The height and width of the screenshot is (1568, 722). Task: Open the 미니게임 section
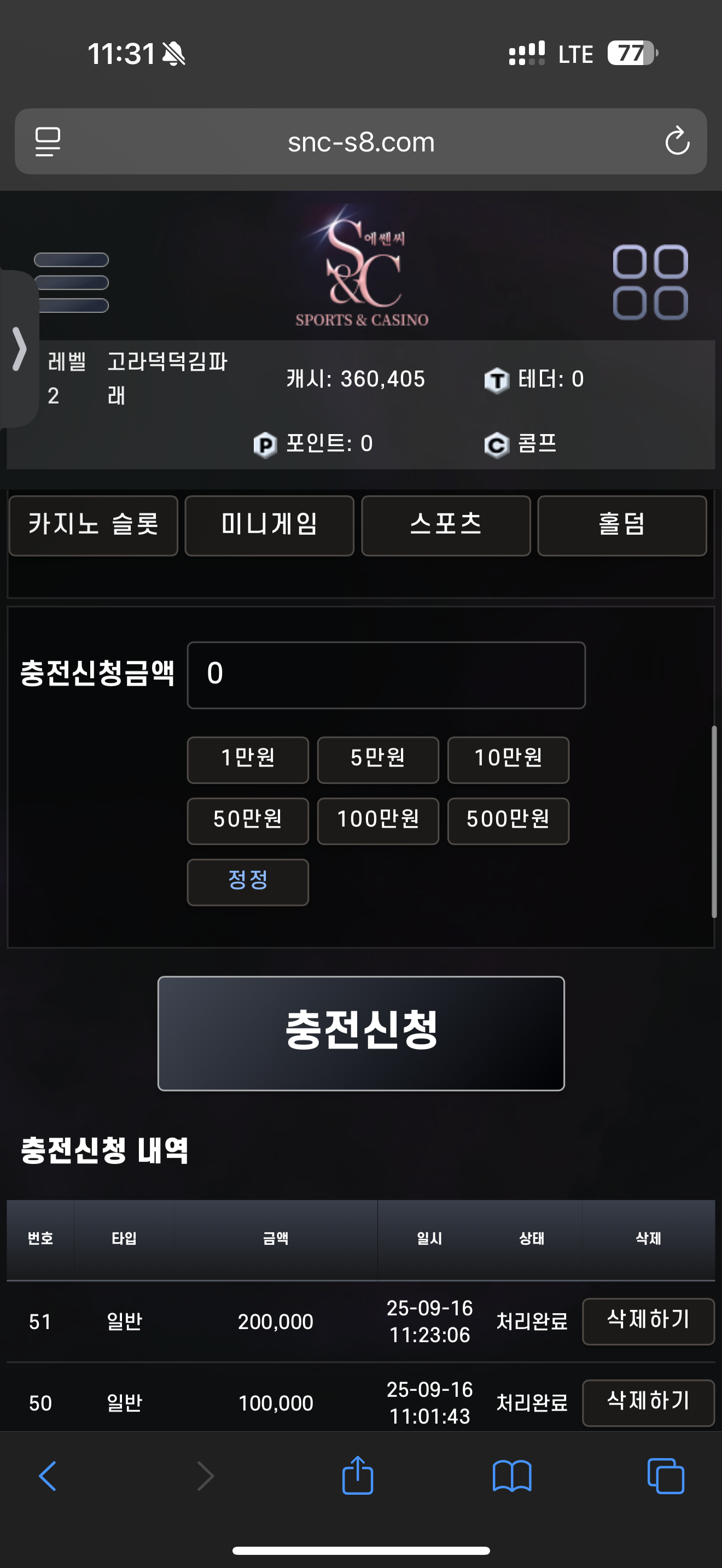tap(270, 526)
